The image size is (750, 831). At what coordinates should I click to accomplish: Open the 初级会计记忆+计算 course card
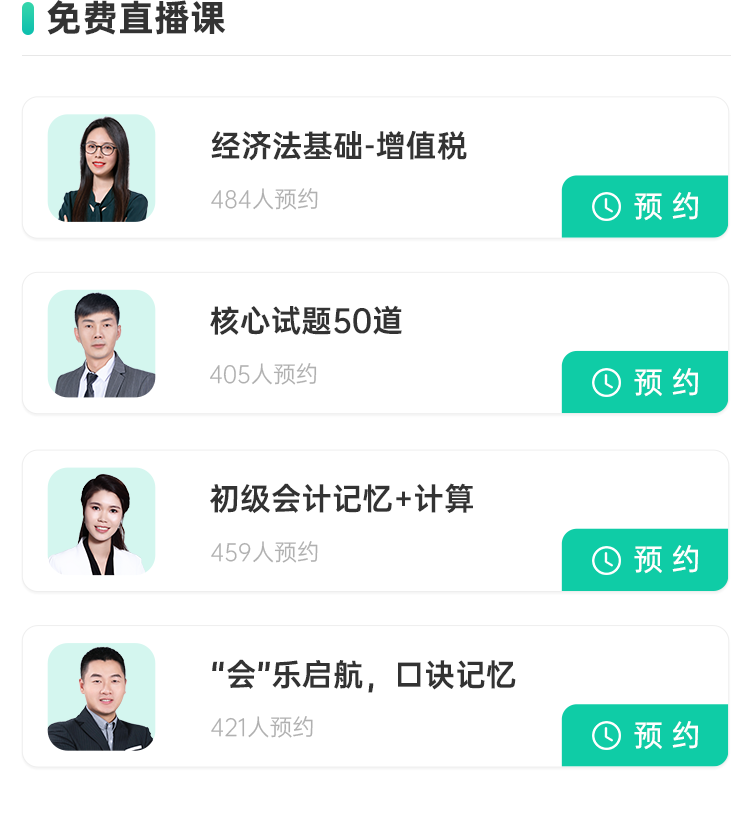(341, 499)
